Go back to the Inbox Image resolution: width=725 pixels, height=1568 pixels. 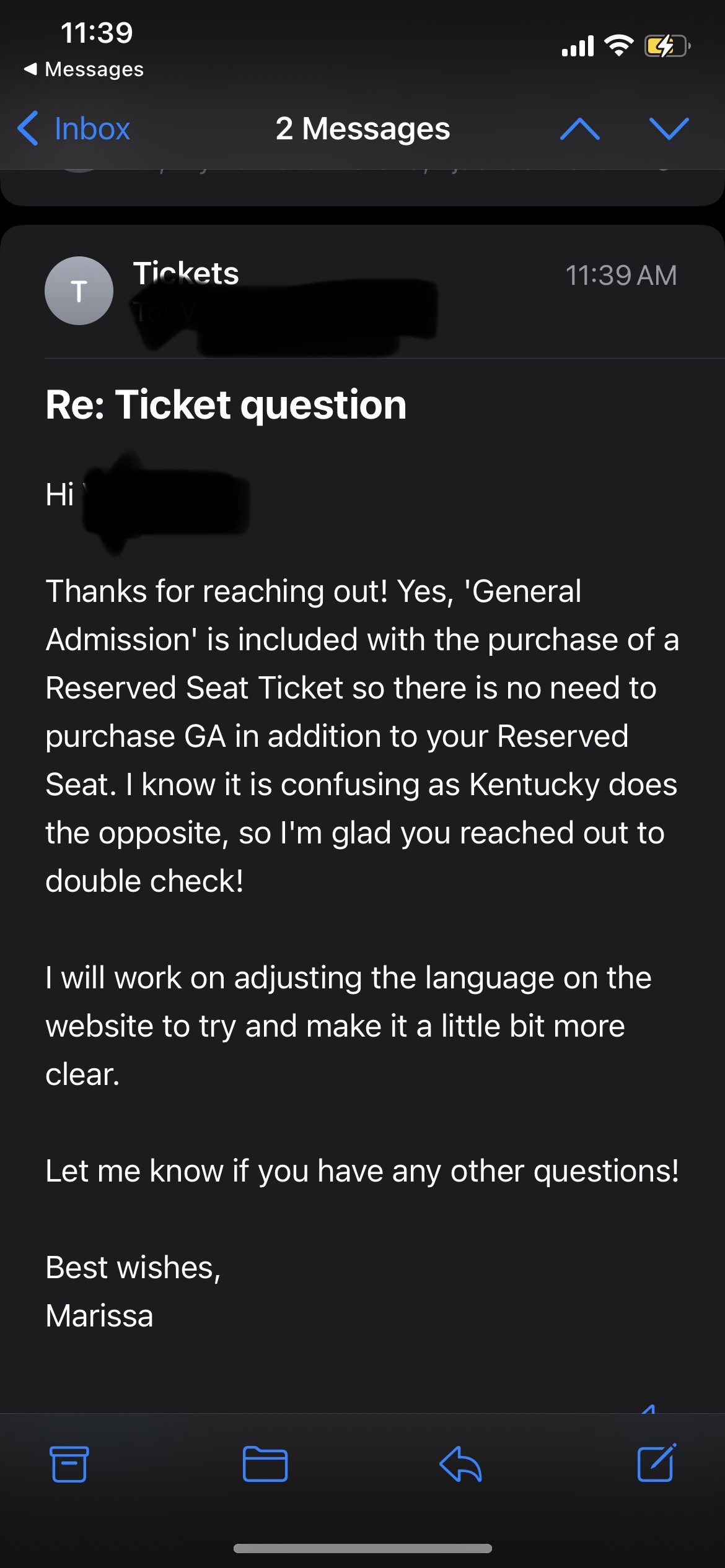[x=74, y=129]
